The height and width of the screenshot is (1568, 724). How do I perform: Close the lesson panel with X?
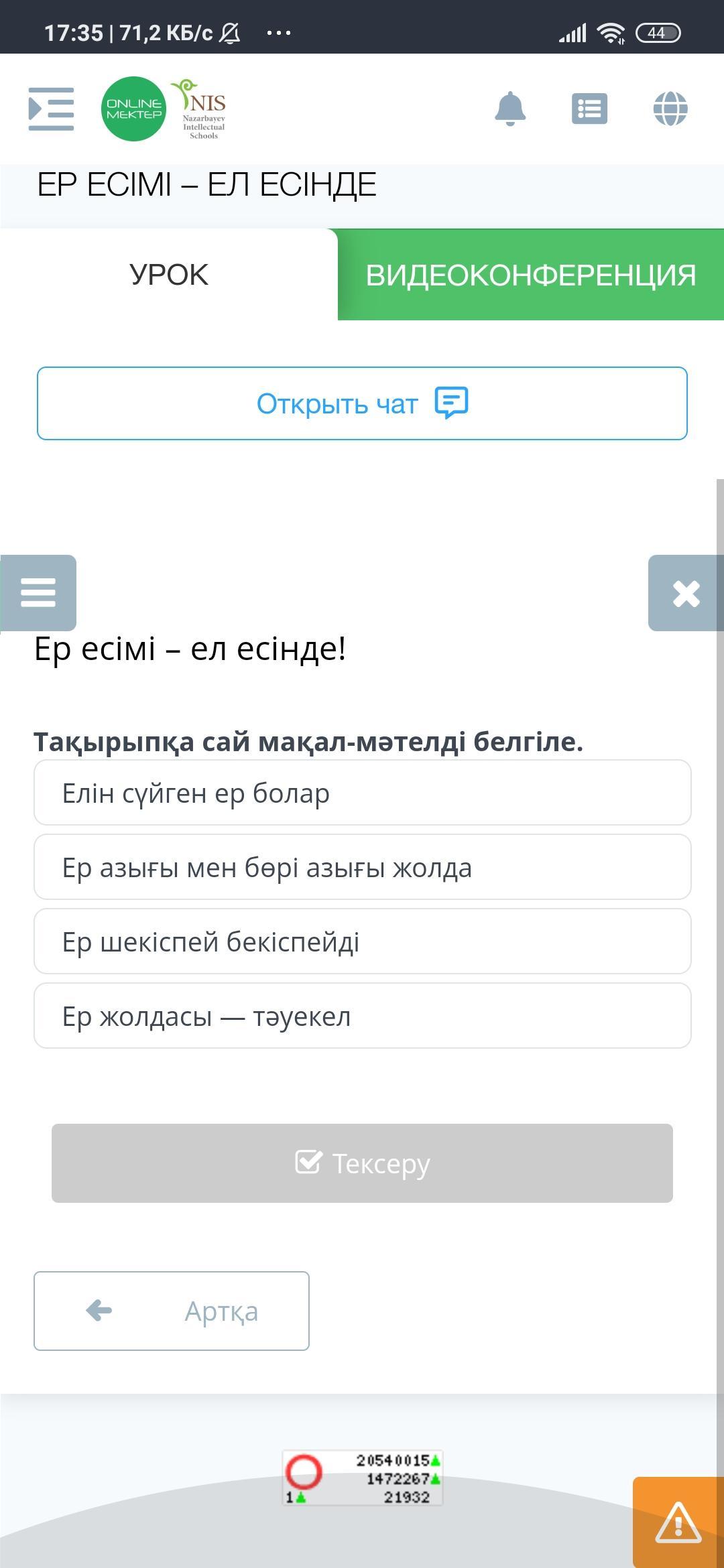point(686,593)
